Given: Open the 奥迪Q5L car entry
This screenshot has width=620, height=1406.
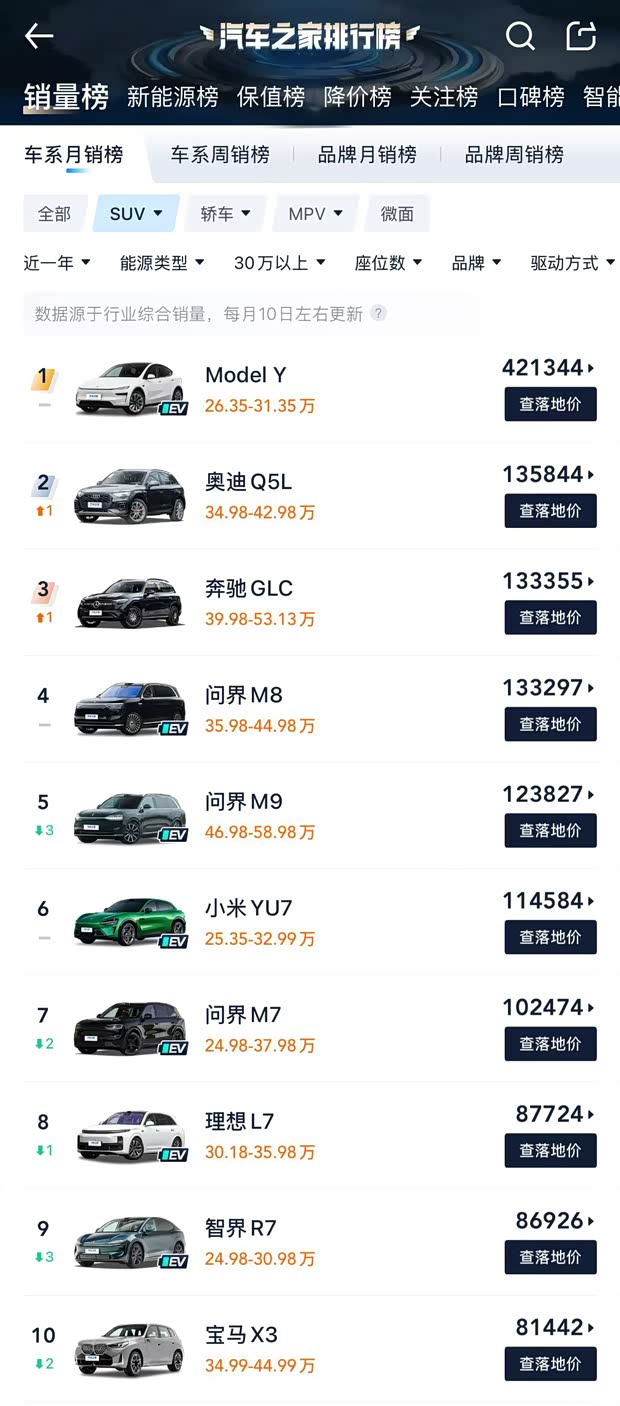Looking at the screenshot, I should [248, 482].
